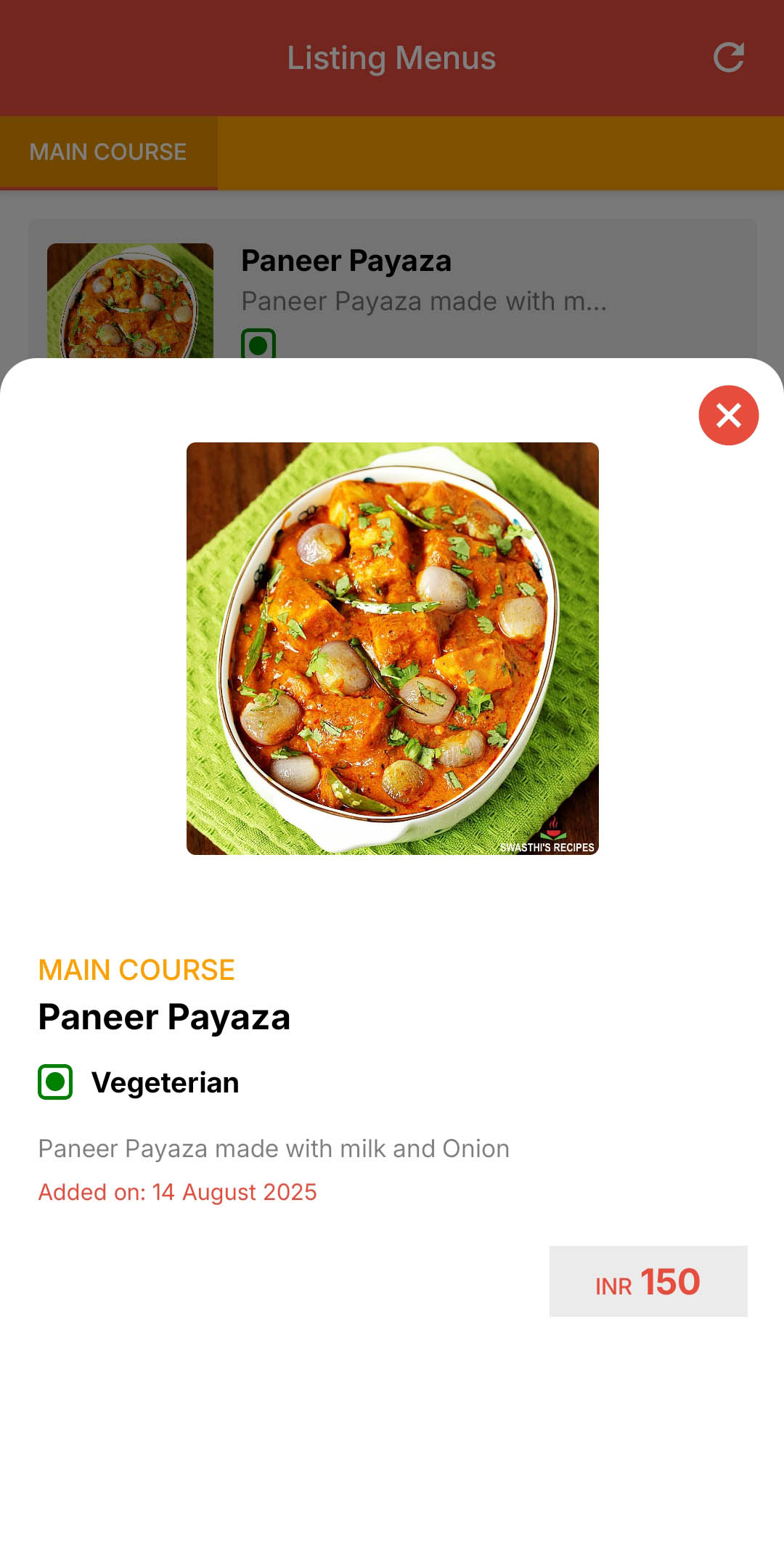Tap the Vegeterian label to toggle diet filter
The width and height of the screenshot is (784, 1553).
pos(165,1082)
